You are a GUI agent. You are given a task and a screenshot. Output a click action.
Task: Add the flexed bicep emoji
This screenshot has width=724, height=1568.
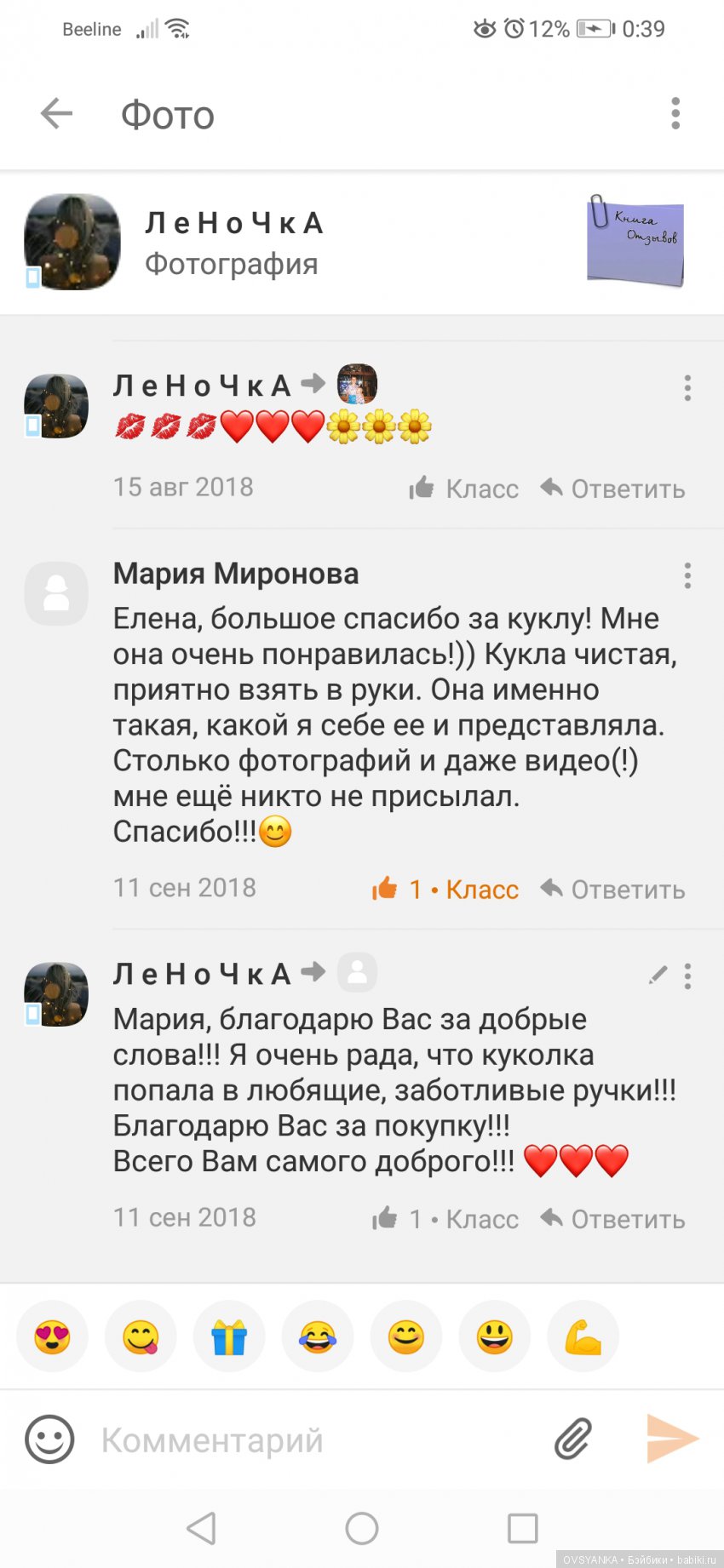[583, 1337]
